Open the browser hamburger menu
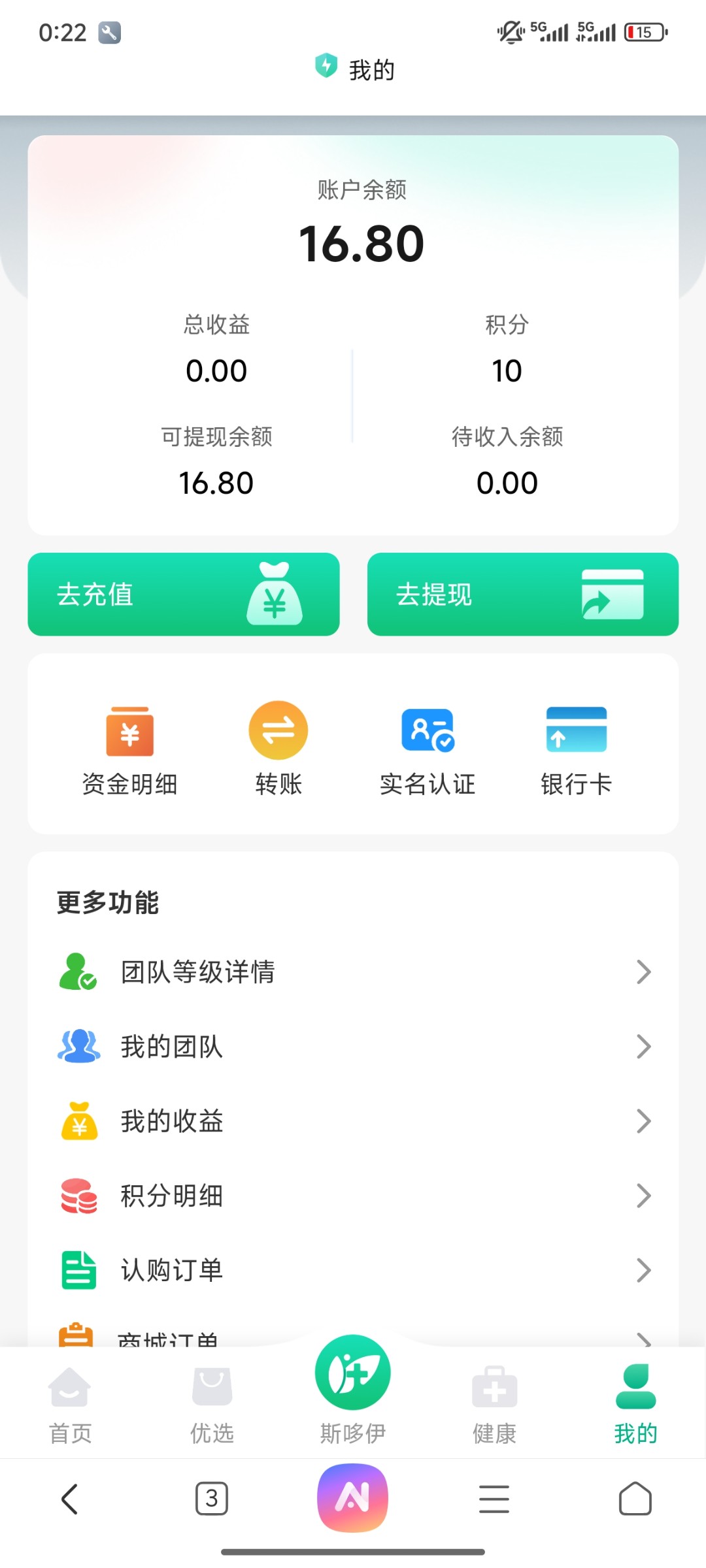706x1568 pixels. pos(494,1498)
